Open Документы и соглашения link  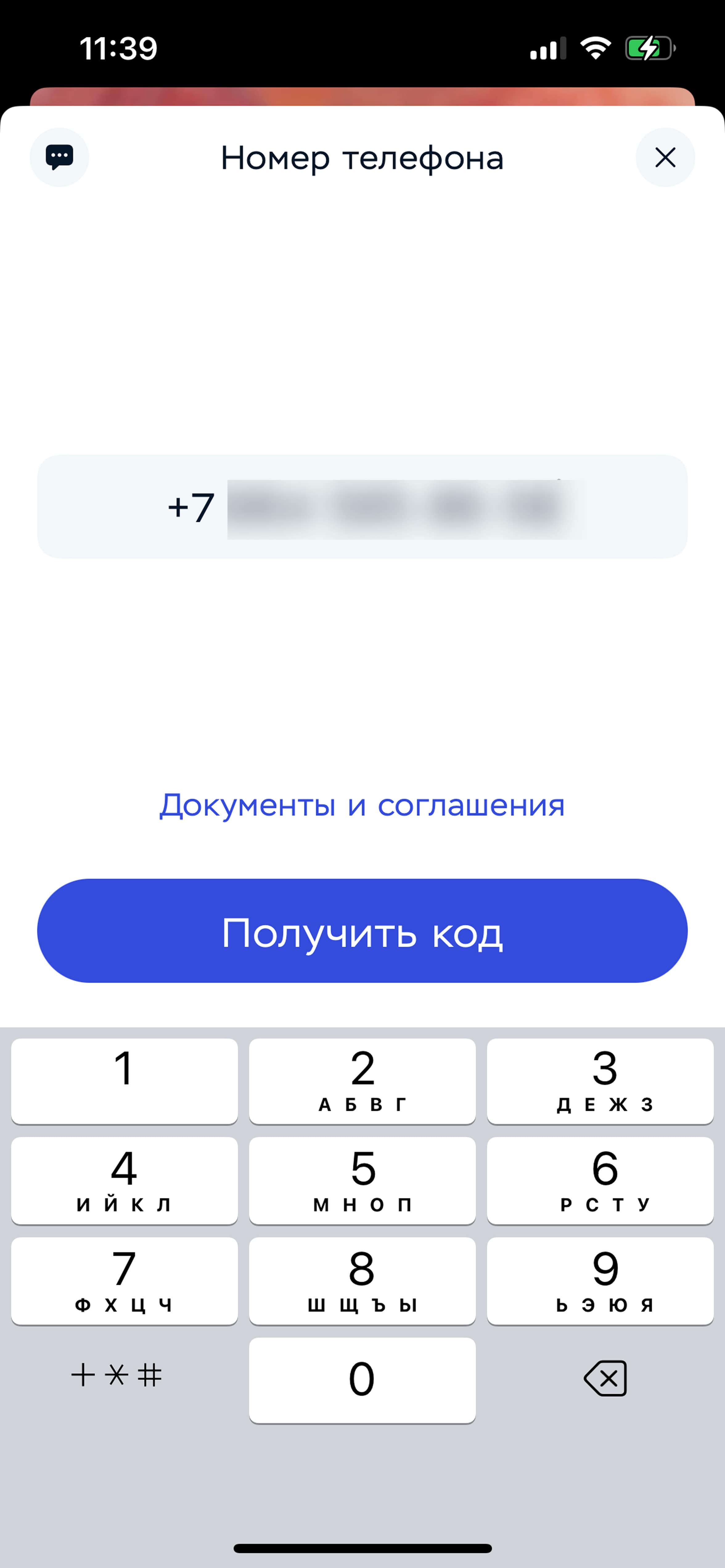tap(362, 805)
